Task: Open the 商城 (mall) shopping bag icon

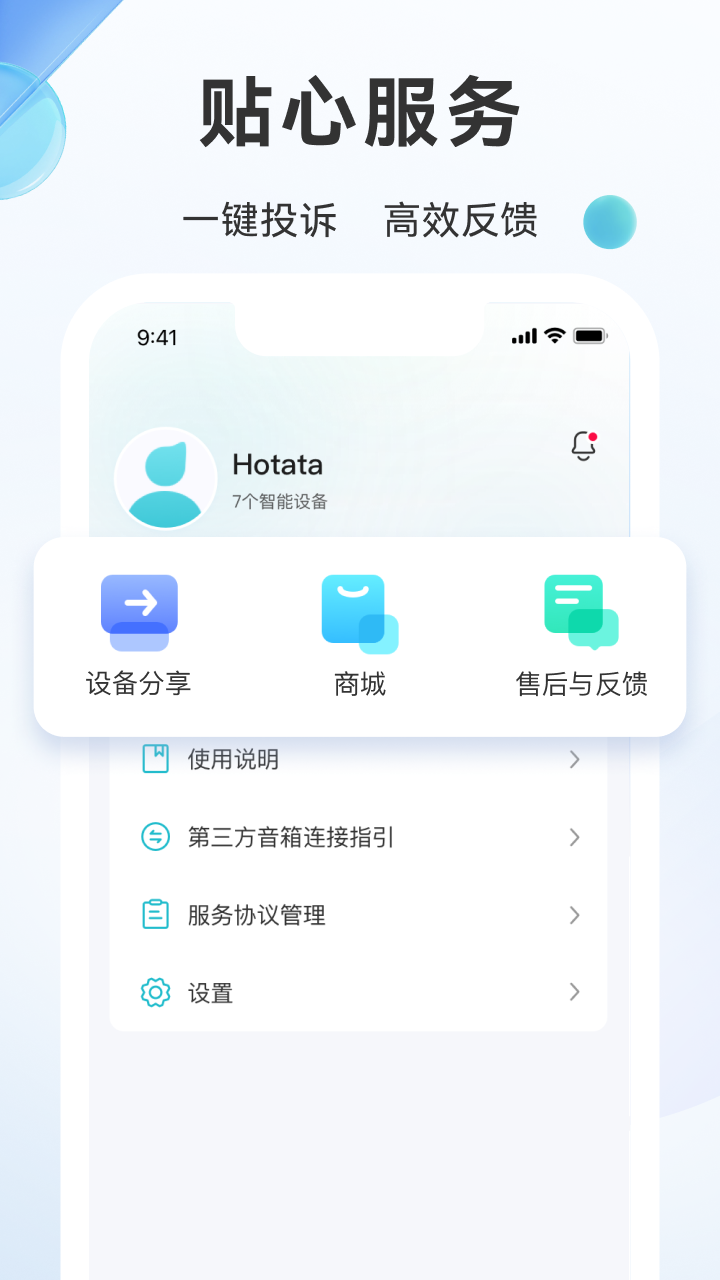Action: pos(359,611)
